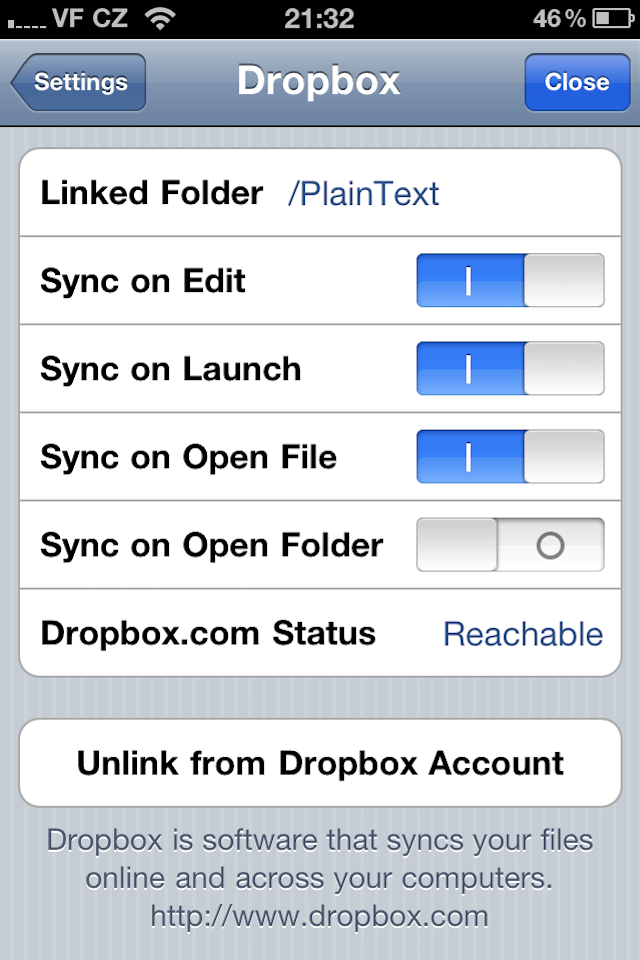
Task: Toggle Sync on Open File off
Action: click(510, 456)
